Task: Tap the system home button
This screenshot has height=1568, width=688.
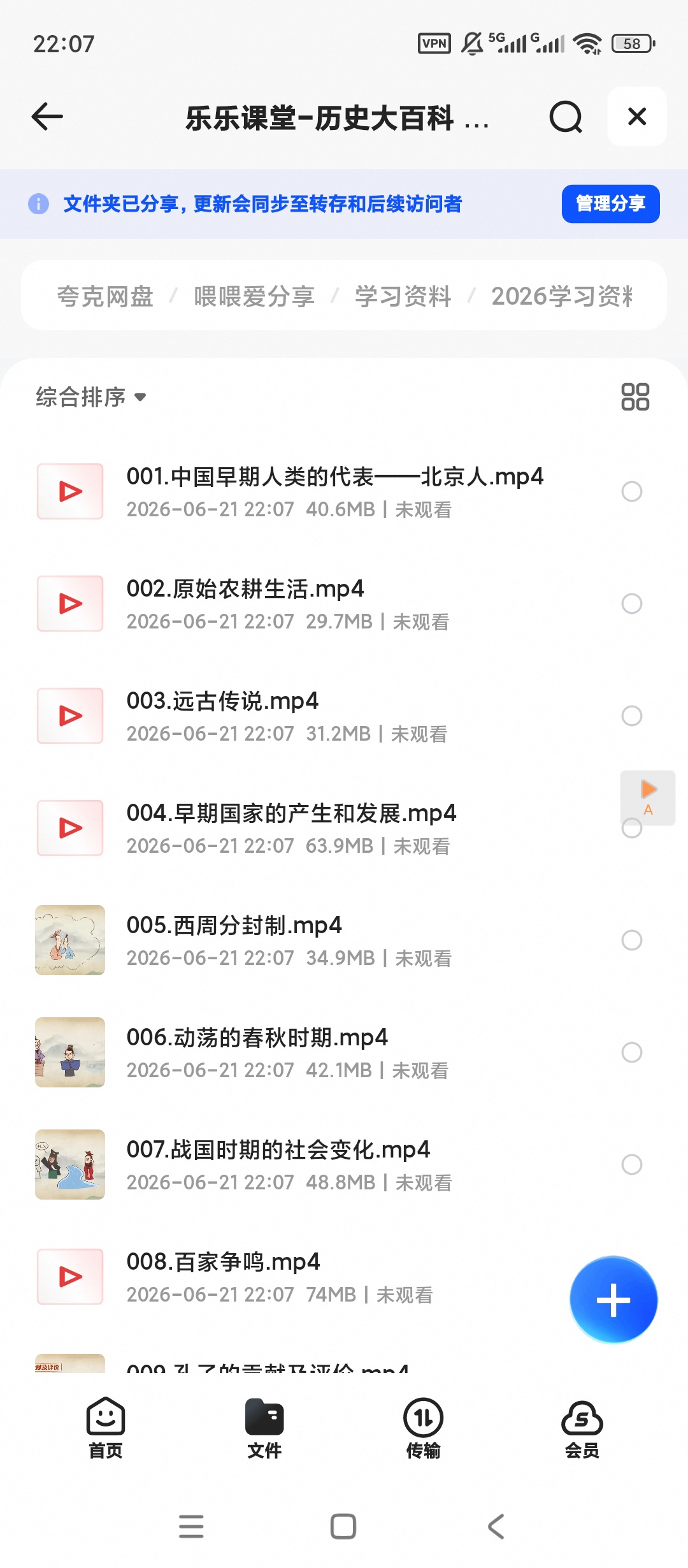Action: pyautogui.click(x=343, y=1527)
